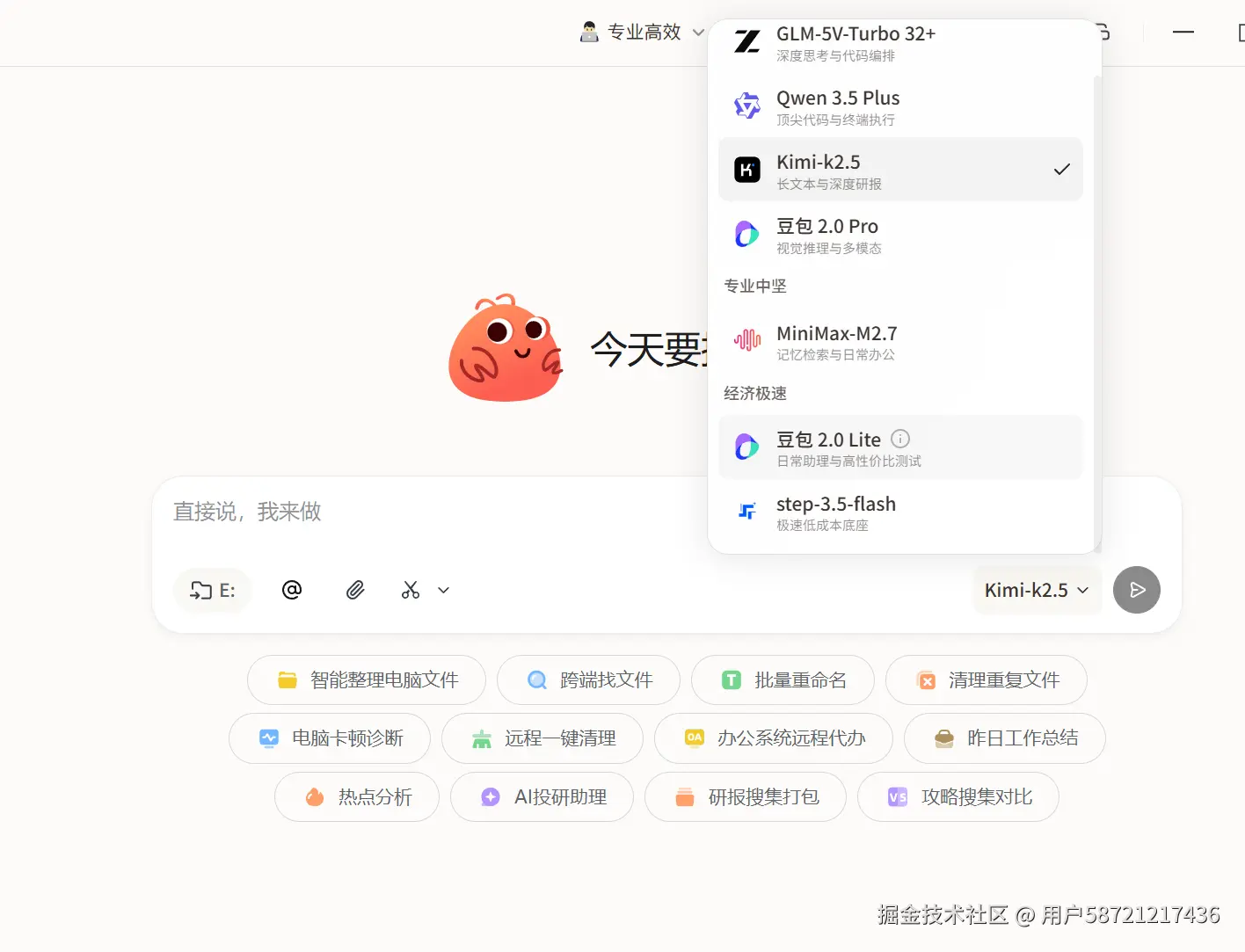Collapse the Kimi-k2.5 model dropdown
The height and width of the screenshot is (952, 1245).
coord(1037,590)
